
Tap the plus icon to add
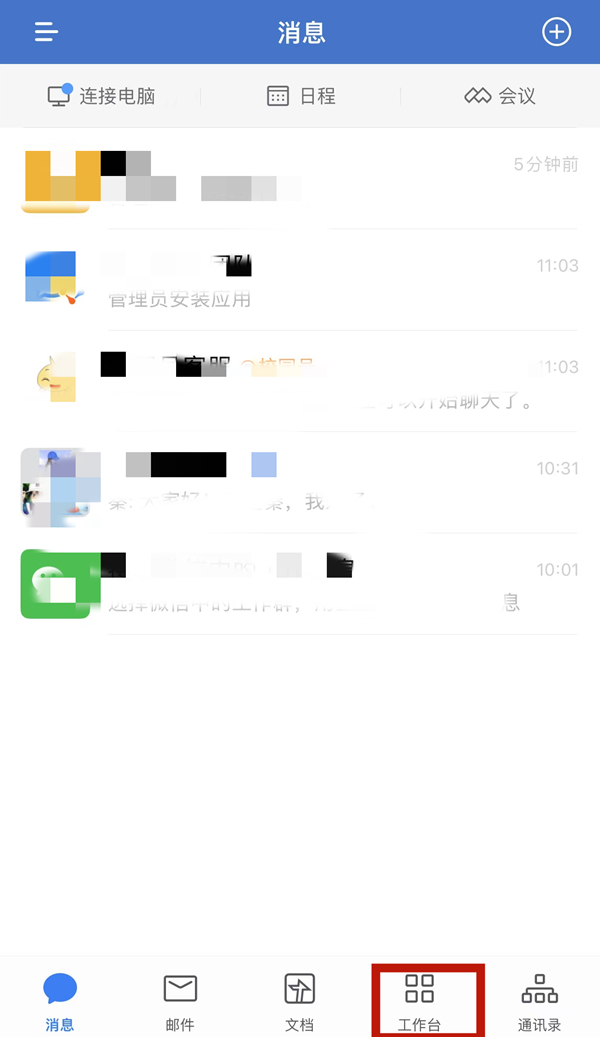tap(556, 32)
